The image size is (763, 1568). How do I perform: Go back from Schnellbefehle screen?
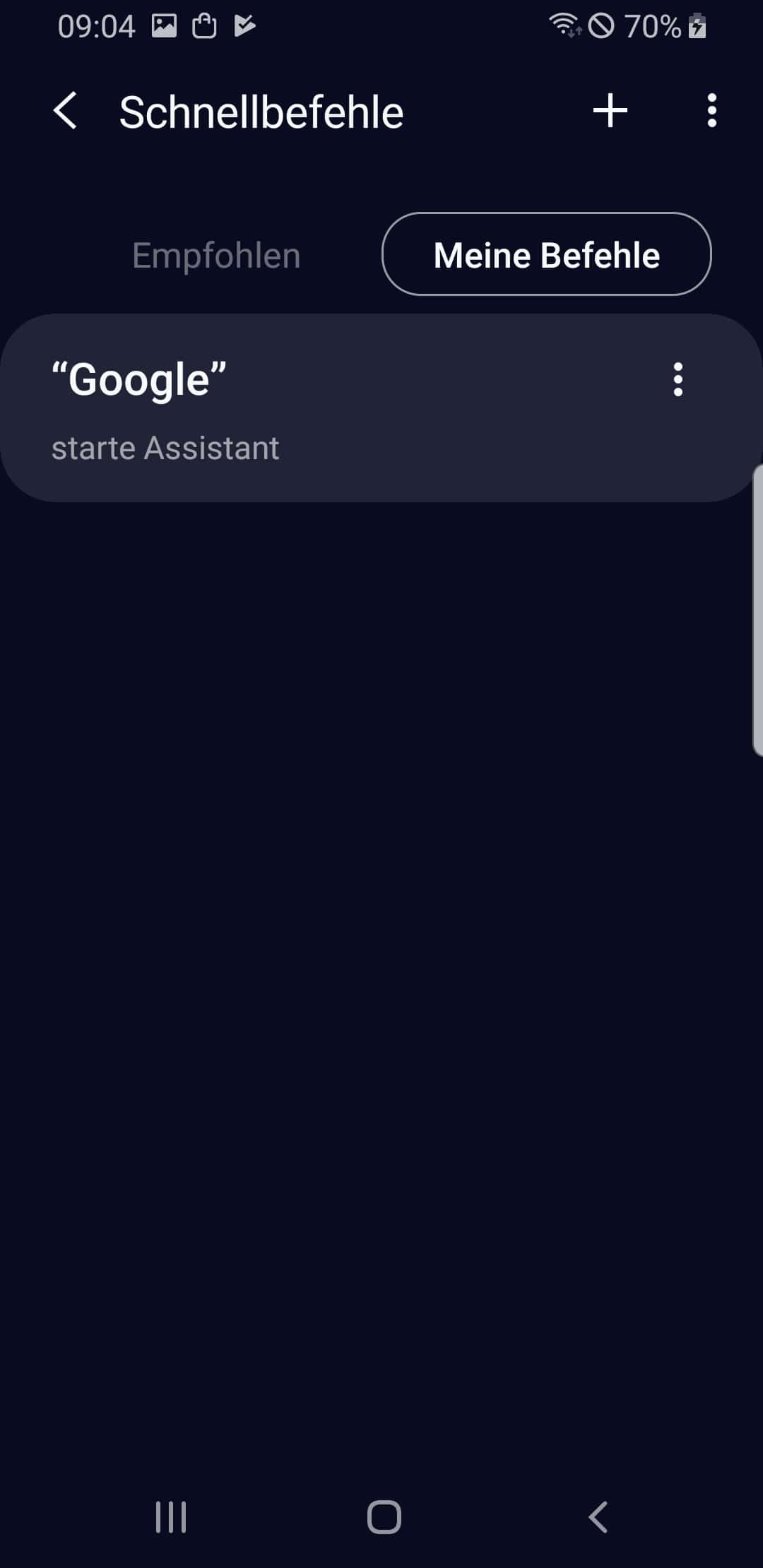click(x=65, y=112)
